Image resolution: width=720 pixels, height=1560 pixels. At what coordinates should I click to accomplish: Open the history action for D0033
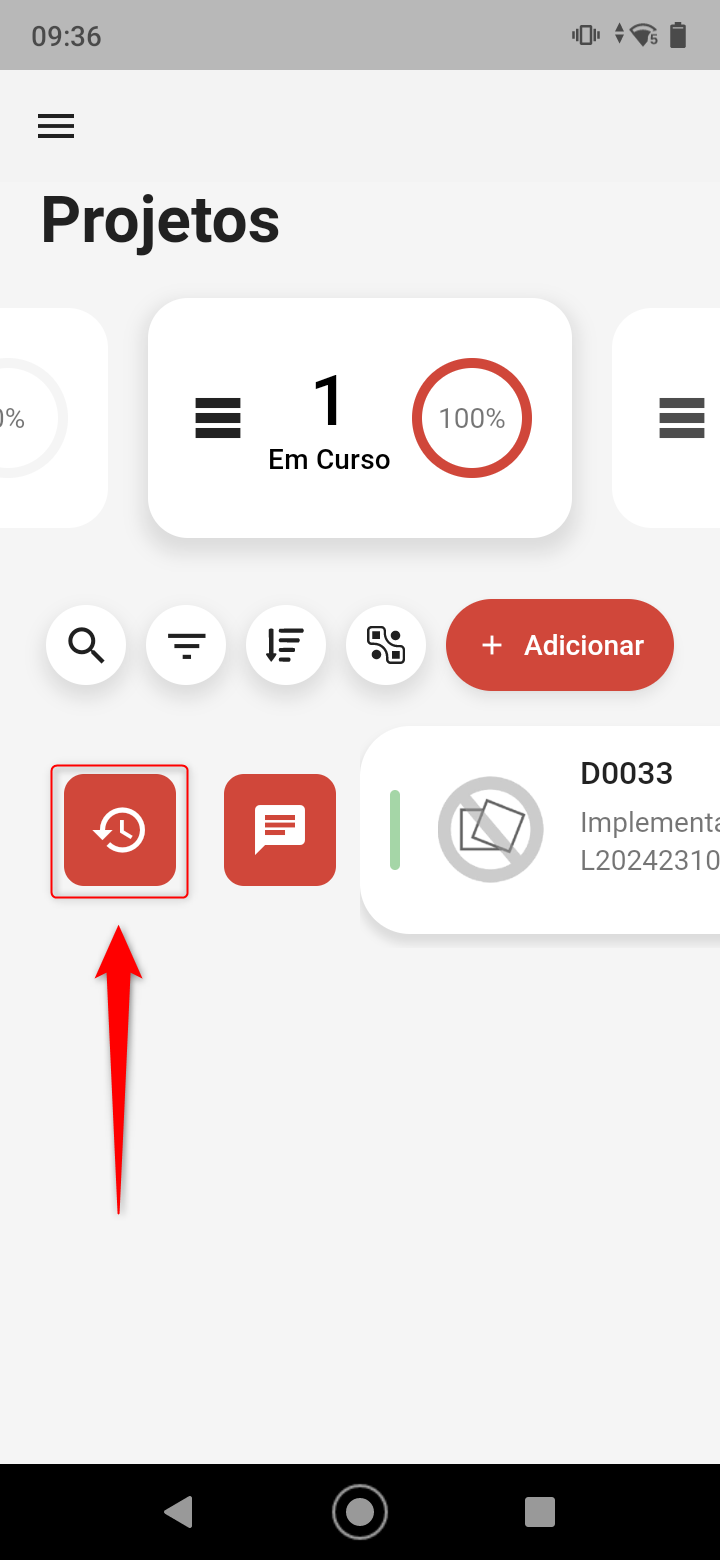click(x=120, y=830)
